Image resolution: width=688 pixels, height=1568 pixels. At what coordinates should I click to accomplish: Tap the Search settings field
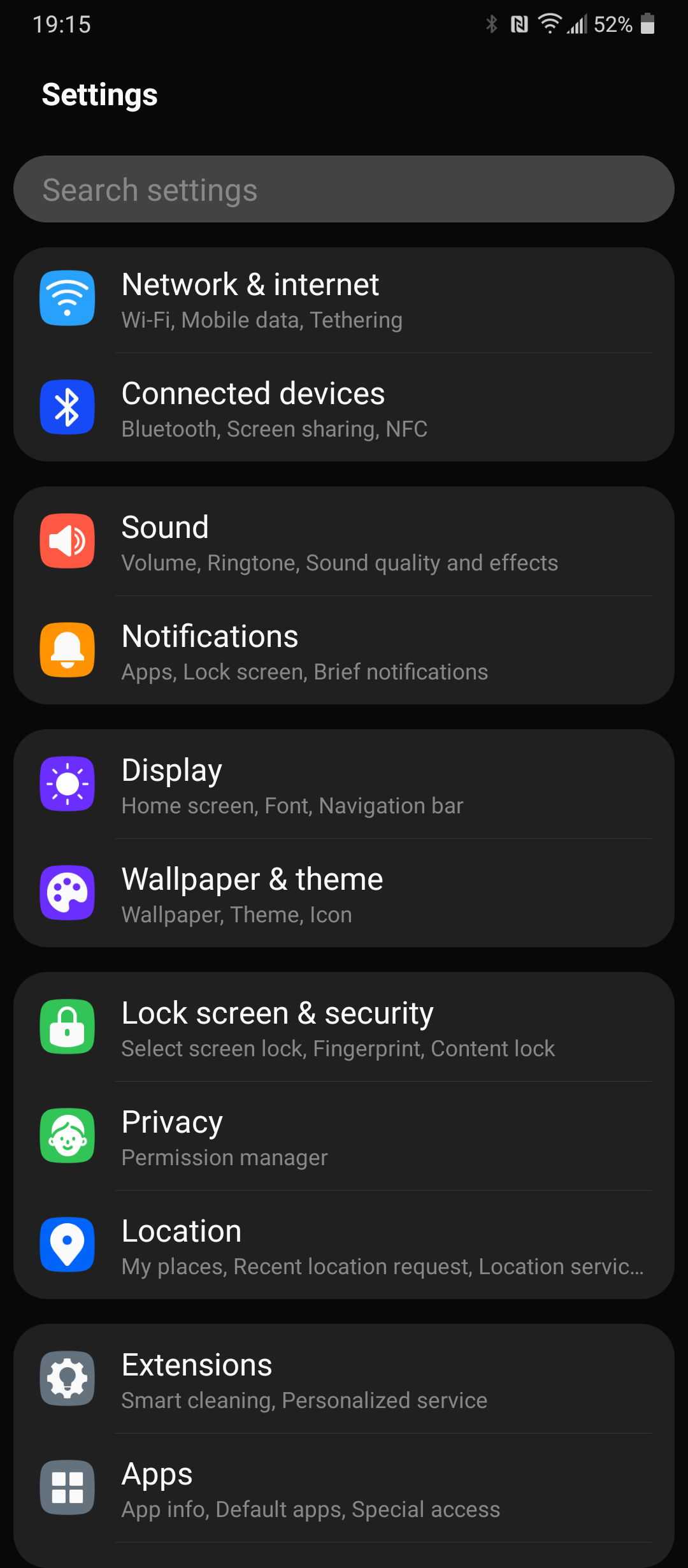click(x=344, y=189)
